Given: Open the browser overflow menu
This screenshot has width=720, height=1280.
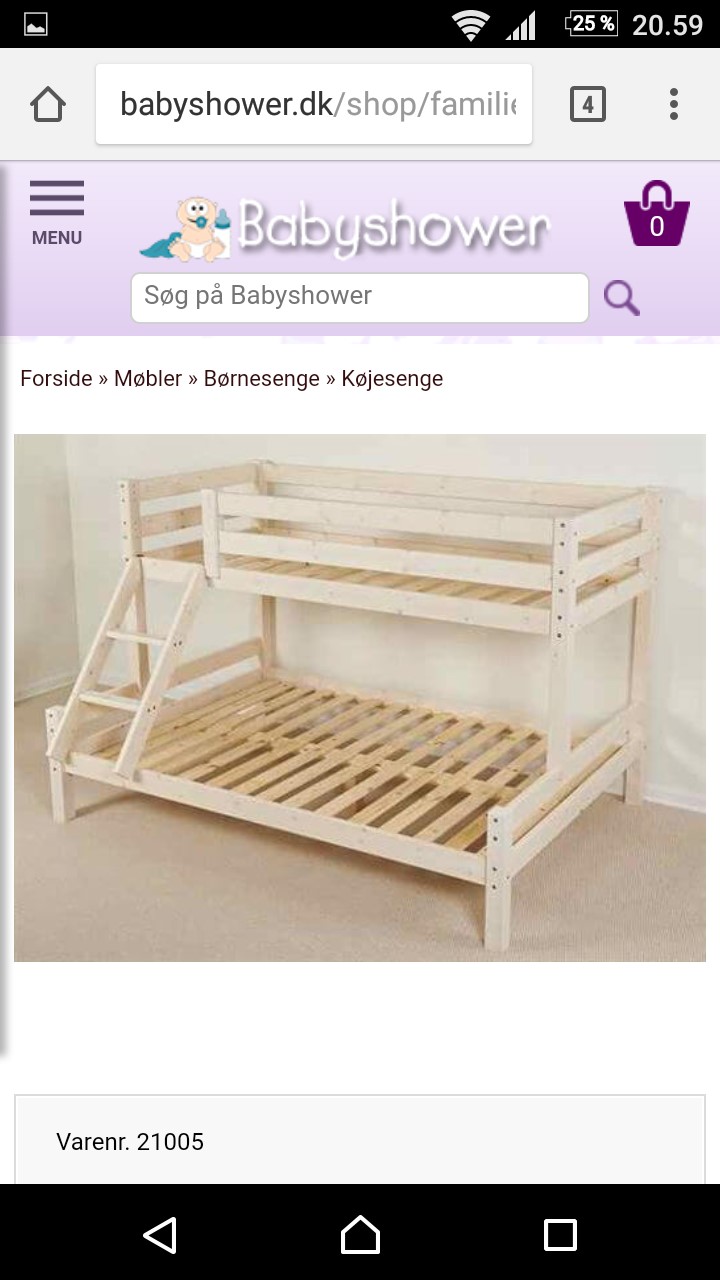Looking at the screenshot, I should click(674, 104).
